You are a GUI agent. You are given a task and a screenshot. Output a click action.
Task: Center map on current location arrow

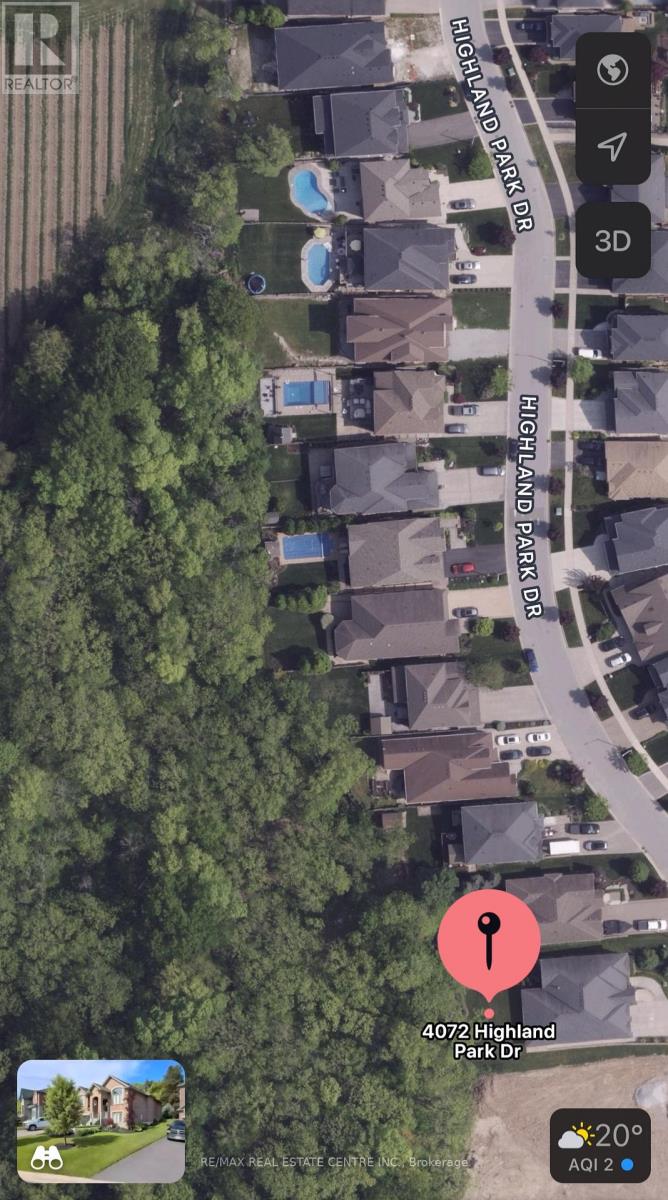[612, 147]
